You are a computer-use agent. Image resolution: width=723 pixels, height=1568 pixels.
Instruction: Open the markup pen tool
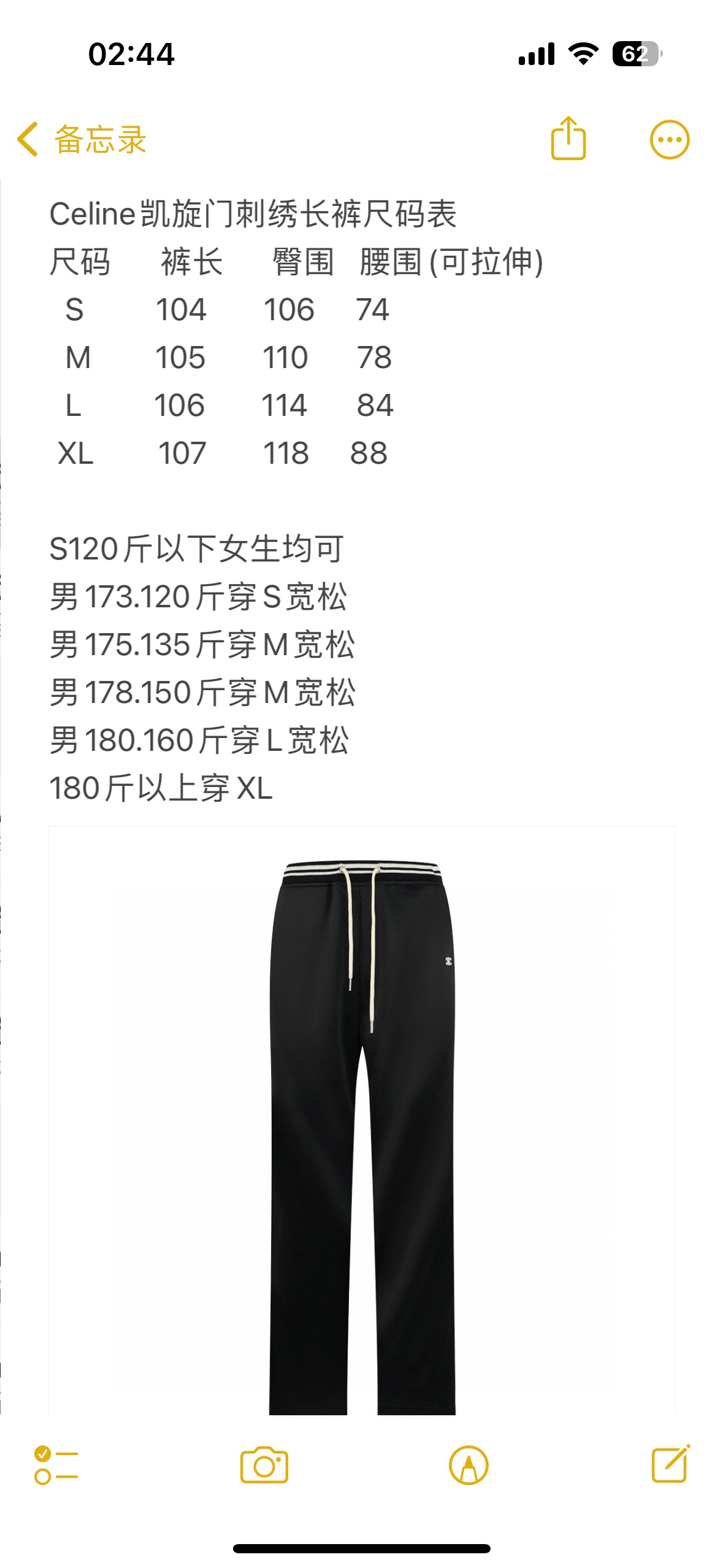coord(469,1465)
